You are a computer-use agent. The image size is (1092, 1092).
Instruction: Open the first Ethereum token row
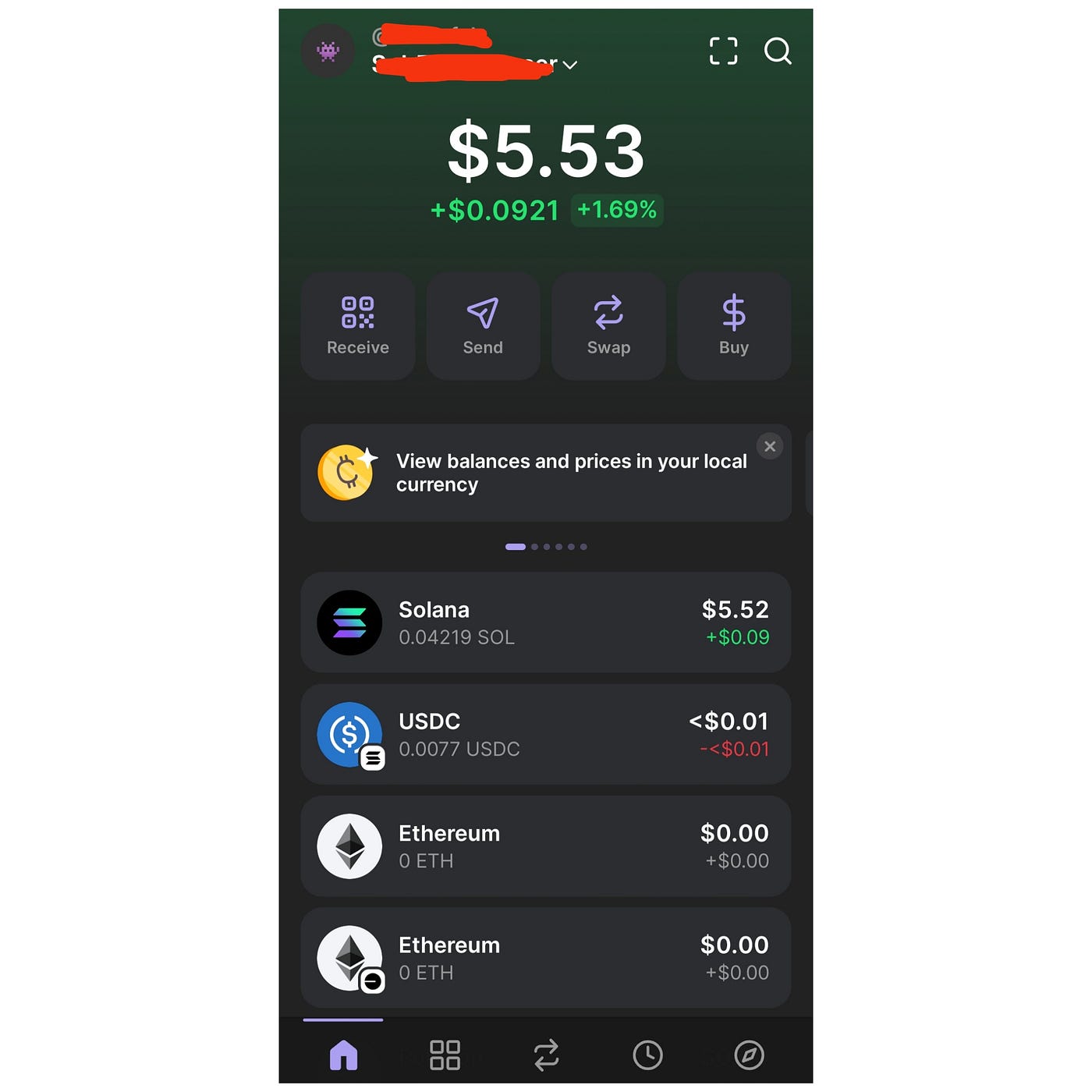[546, 846]
